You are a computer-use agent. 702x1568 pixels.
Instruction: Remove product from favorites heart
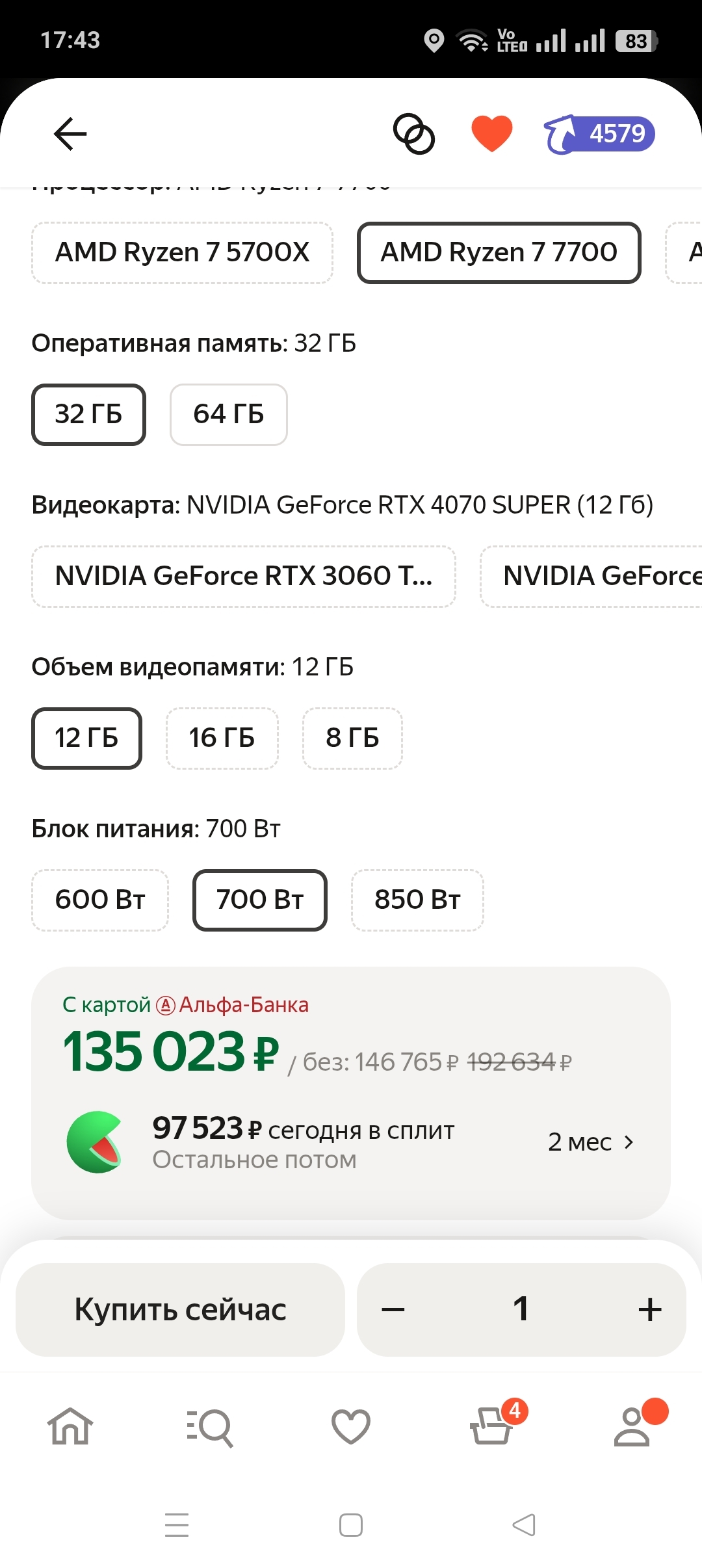click(491, 134)
